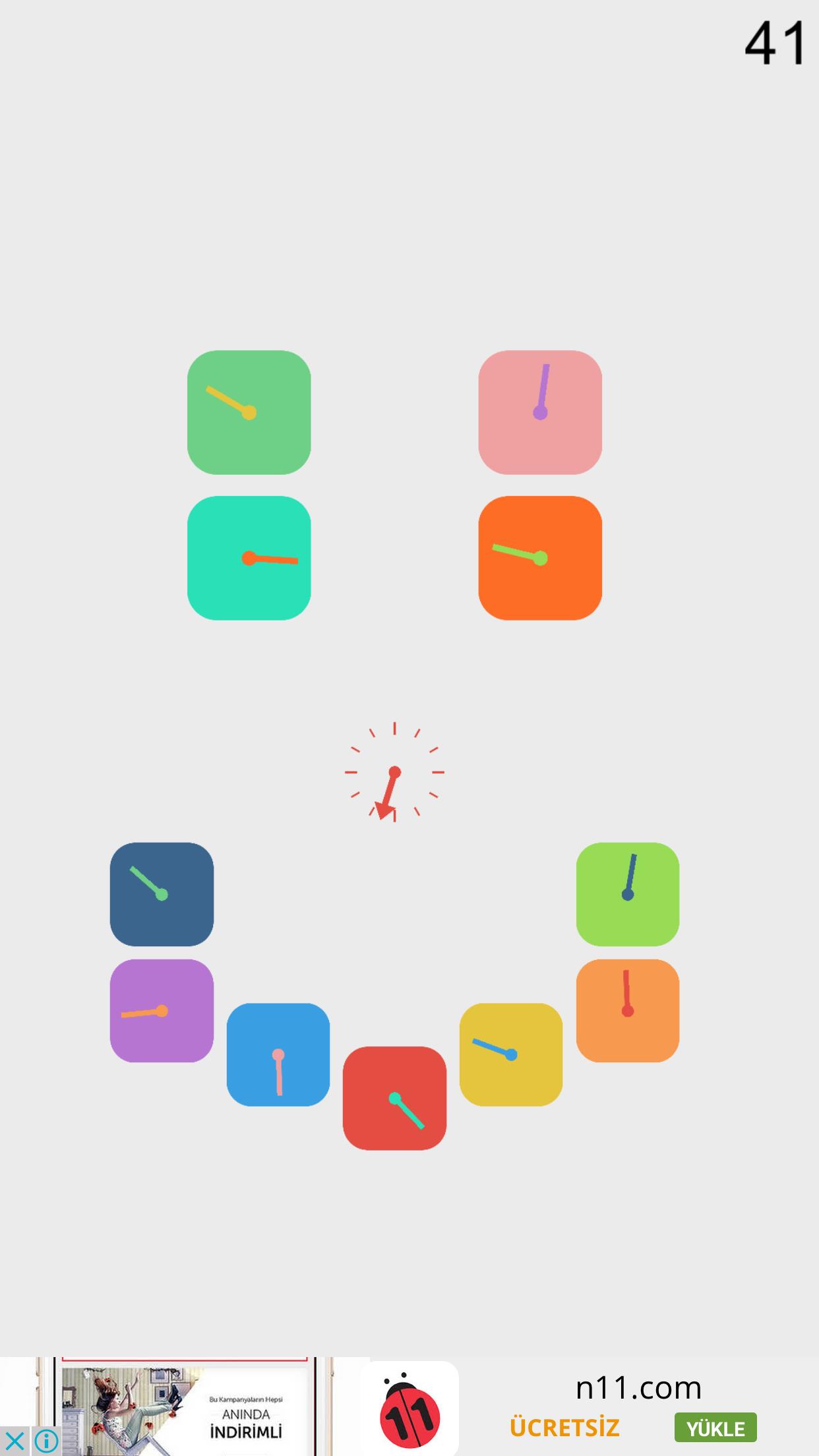Tap the navy blue clock tile
This screenshot has height=1456, width=819.
click(x=162, y=894)
